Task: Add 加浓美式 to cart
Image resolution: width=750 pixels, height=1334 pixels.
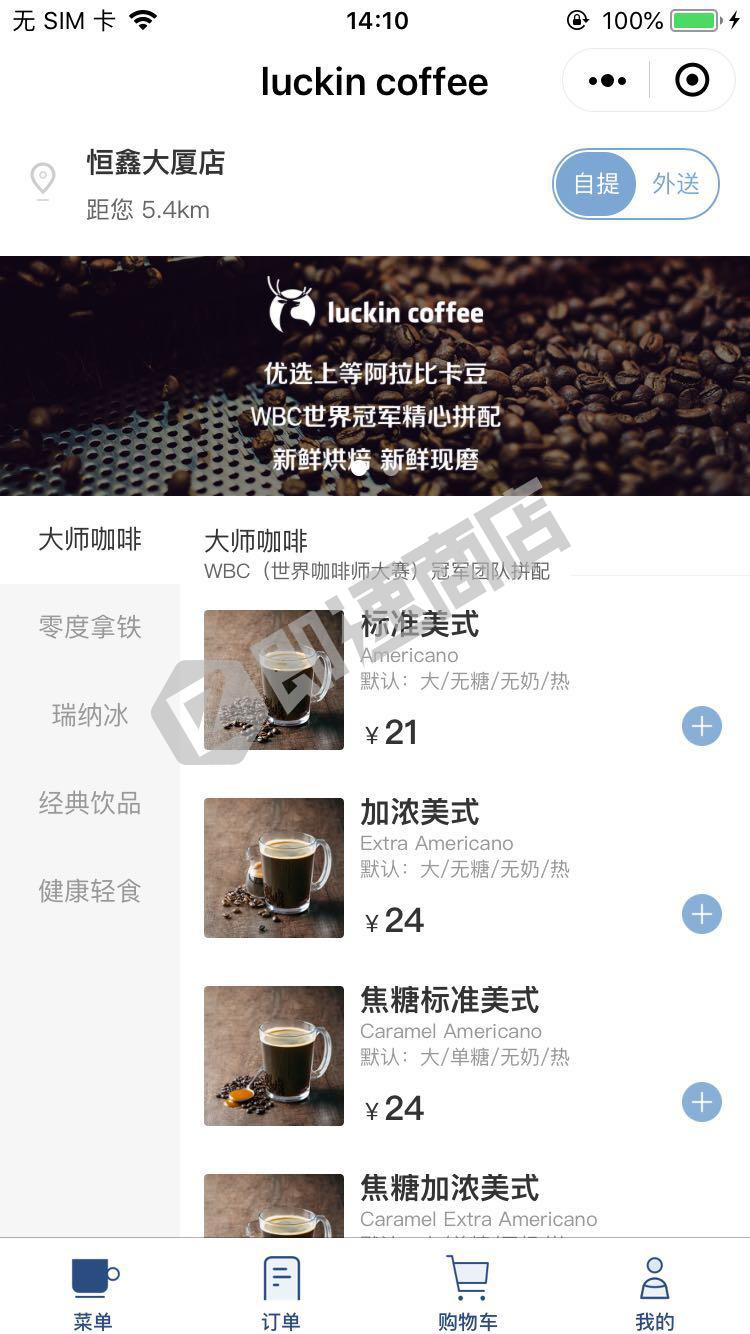Action: tap(702, 914)
